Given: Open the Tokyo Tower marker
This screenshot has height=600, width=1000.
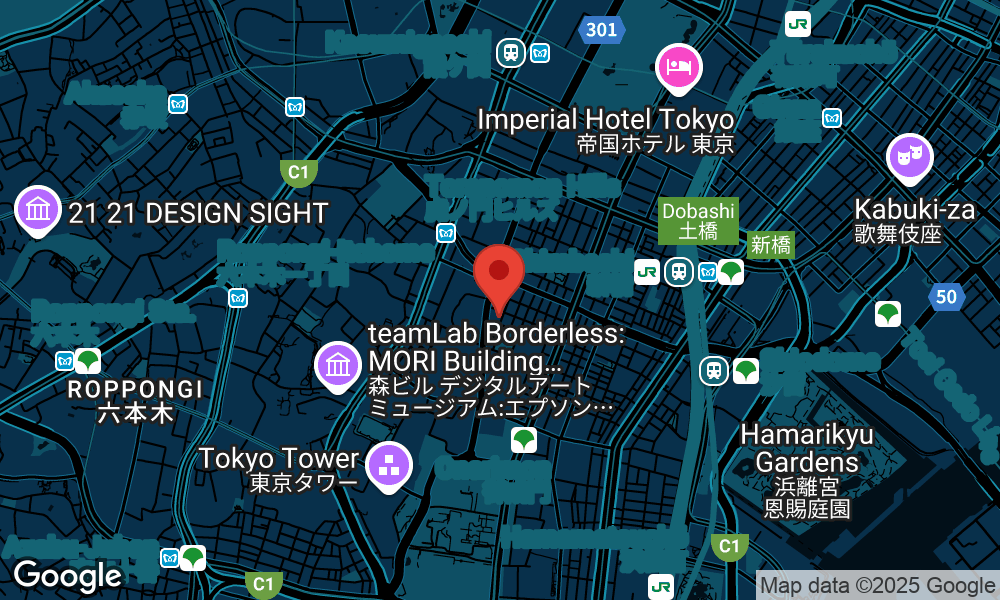Looking at the screenshot, I should tap(388, 465).
